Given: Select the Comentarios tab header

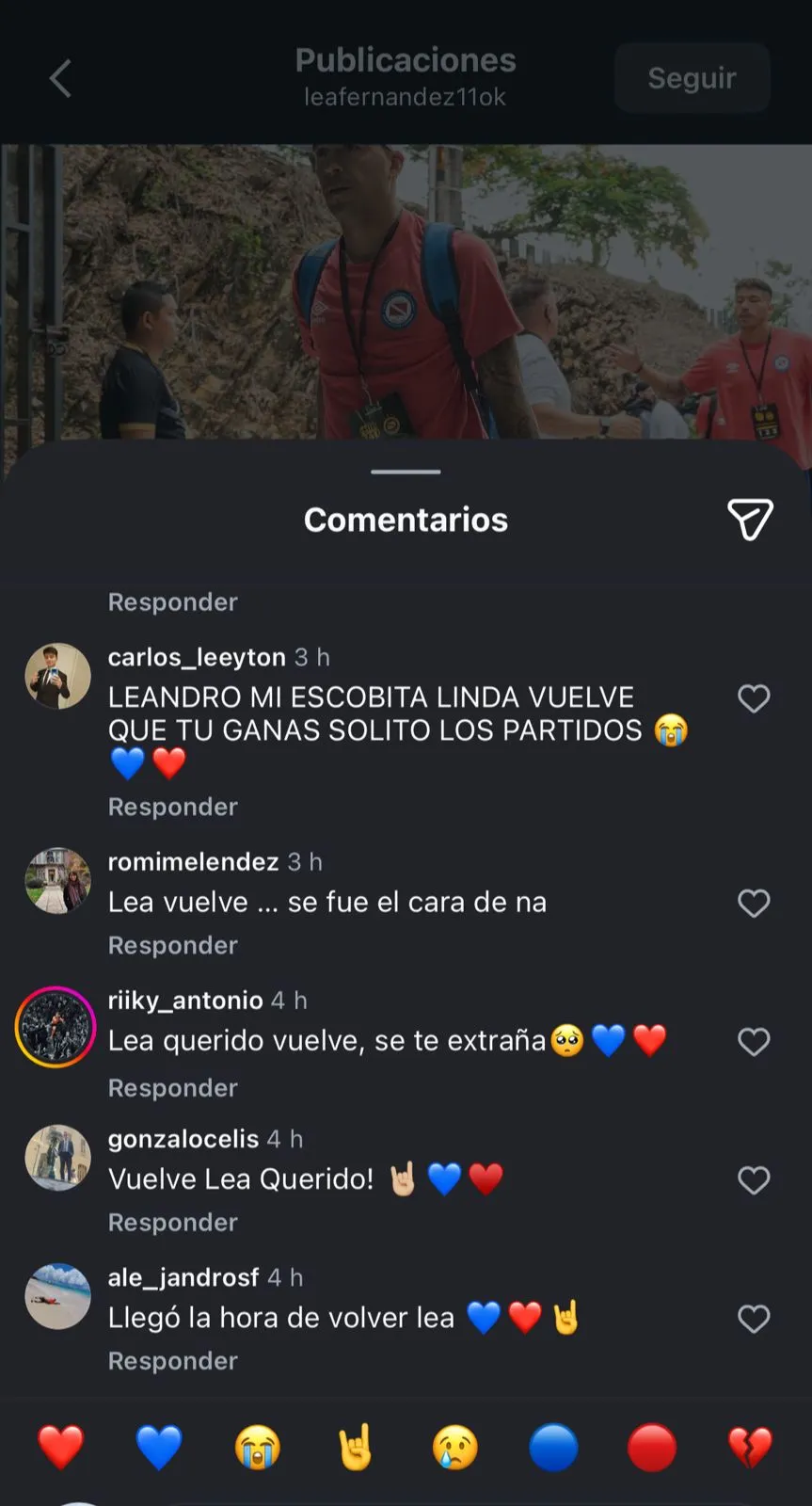Looking at the screenshot, I should point(406,519).
